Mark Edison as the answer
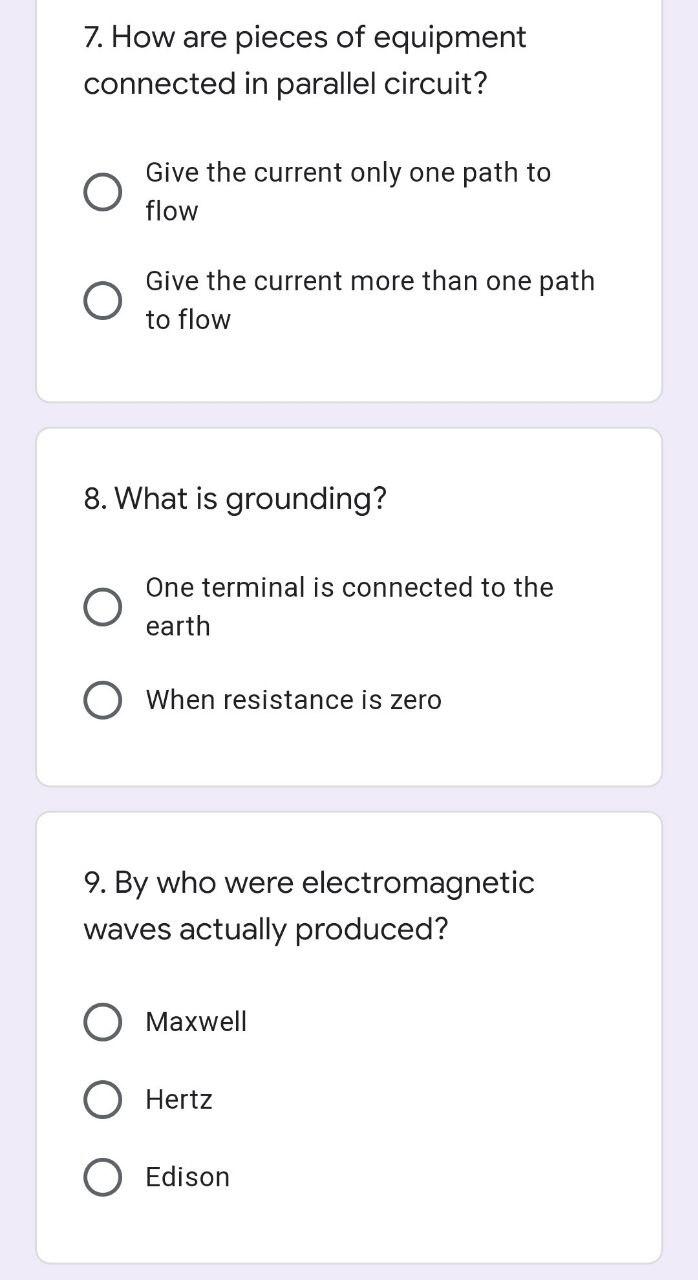The image size is (698, 1280). pos(103,1177)
